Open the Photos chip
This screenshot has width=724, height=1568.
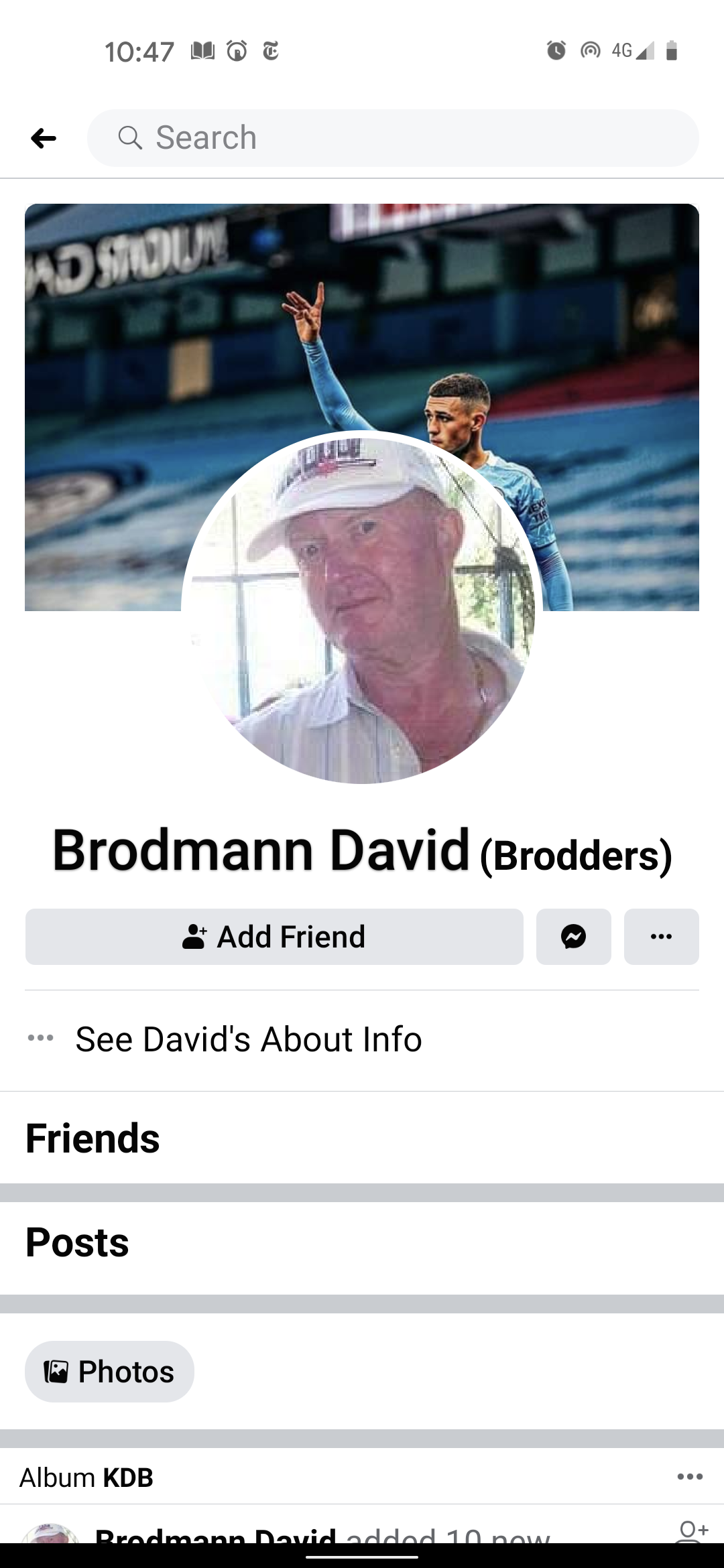click(x=109, y=1372)
